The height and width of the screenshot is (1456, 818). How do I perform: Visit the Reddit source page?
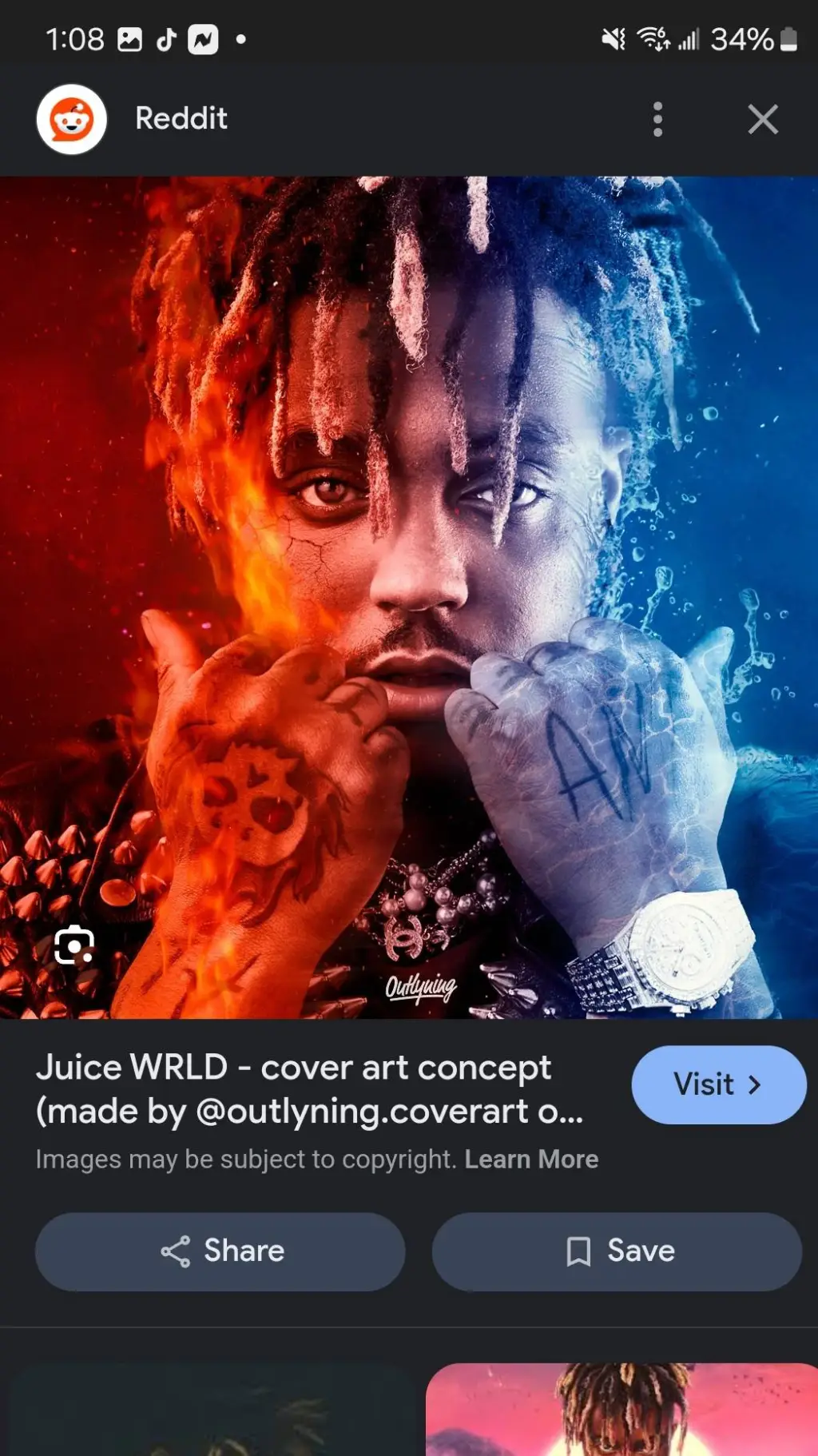[x=718, y=1084]
